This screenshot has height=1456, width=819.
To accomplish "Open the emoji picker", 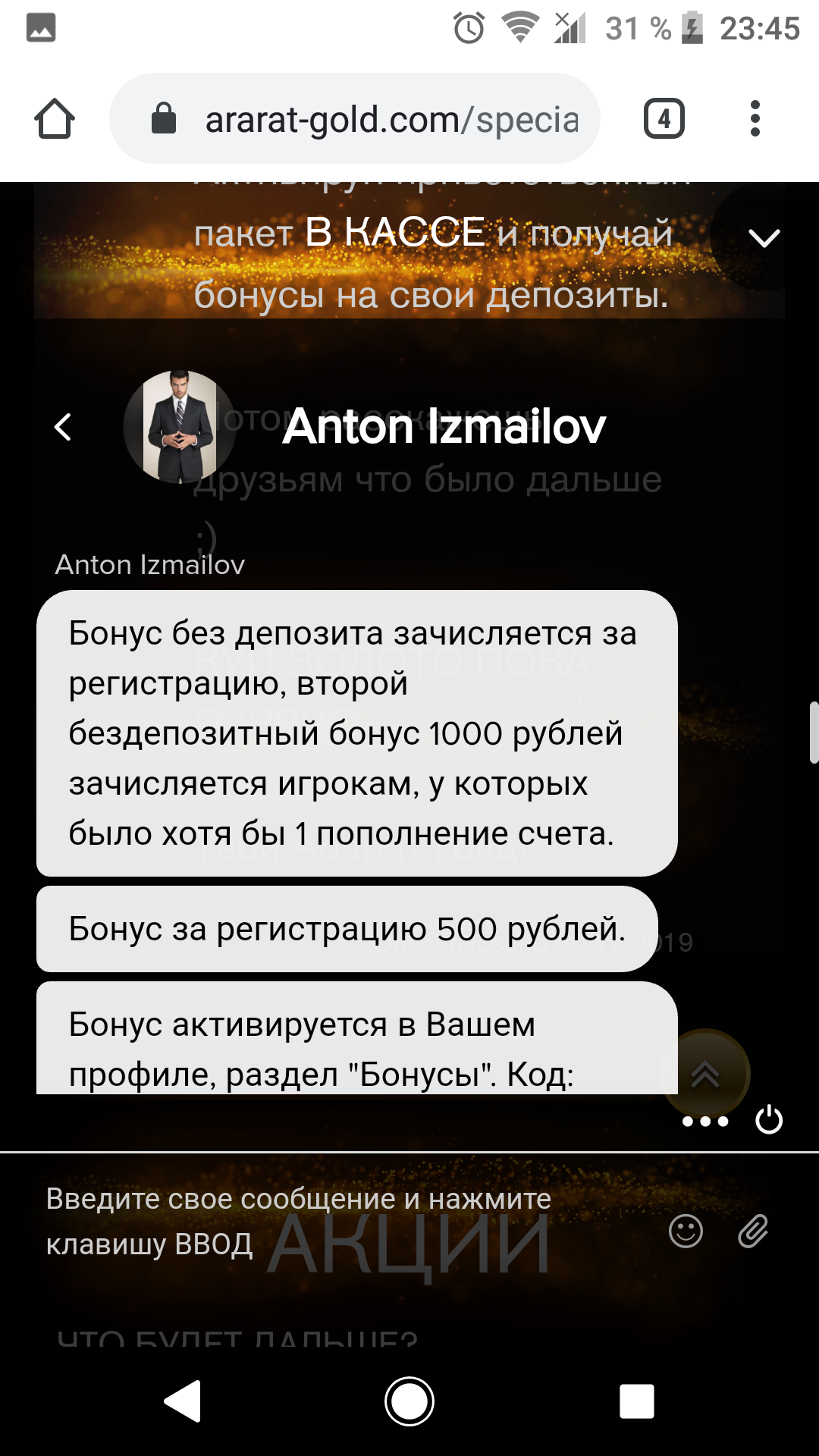I will coord(686,1231).
